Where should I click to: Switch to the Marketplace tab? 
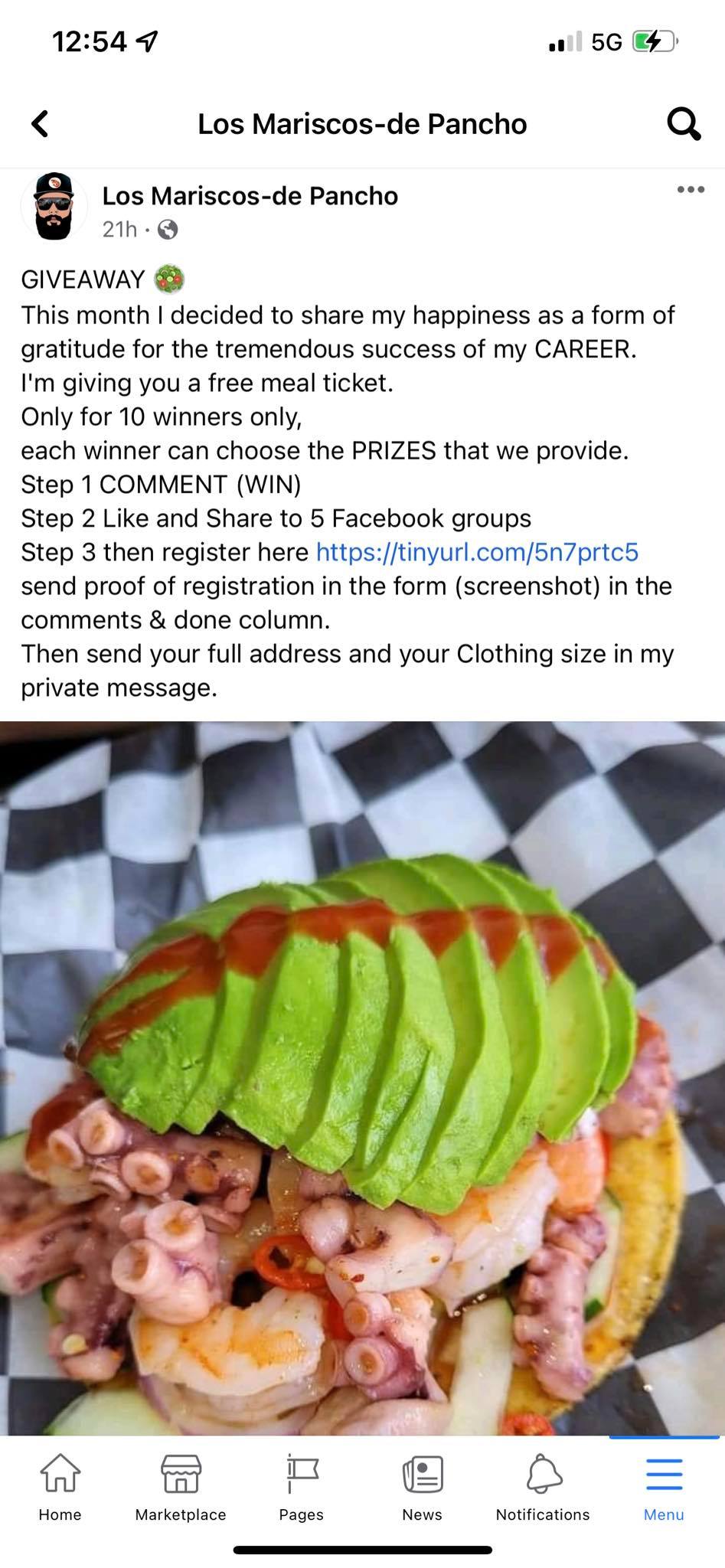[181, 1488]
